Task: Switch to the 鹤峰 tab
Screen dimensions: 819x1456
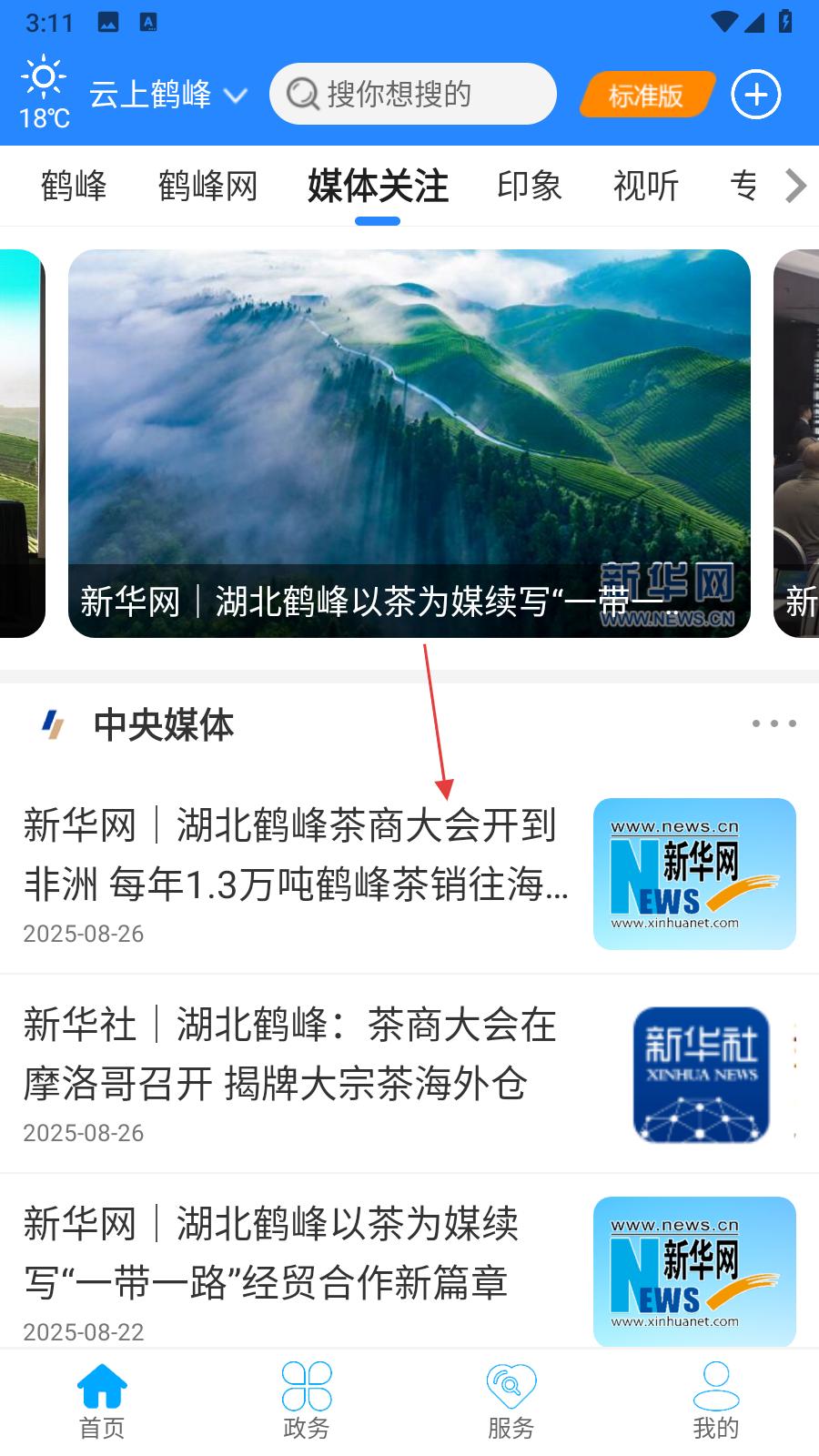Action: click(74, 186)
